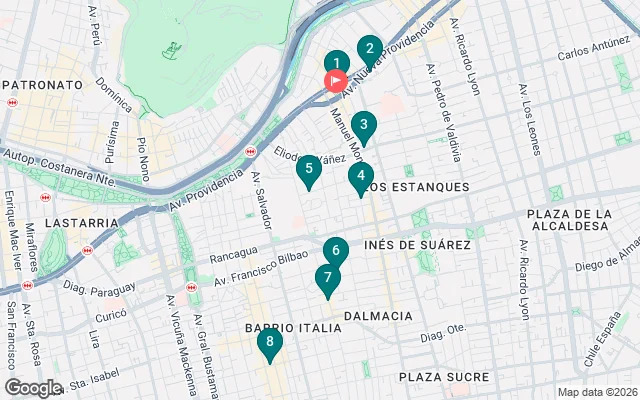Tap map marker number 4
640x400 pixels.
coord(361,177)
